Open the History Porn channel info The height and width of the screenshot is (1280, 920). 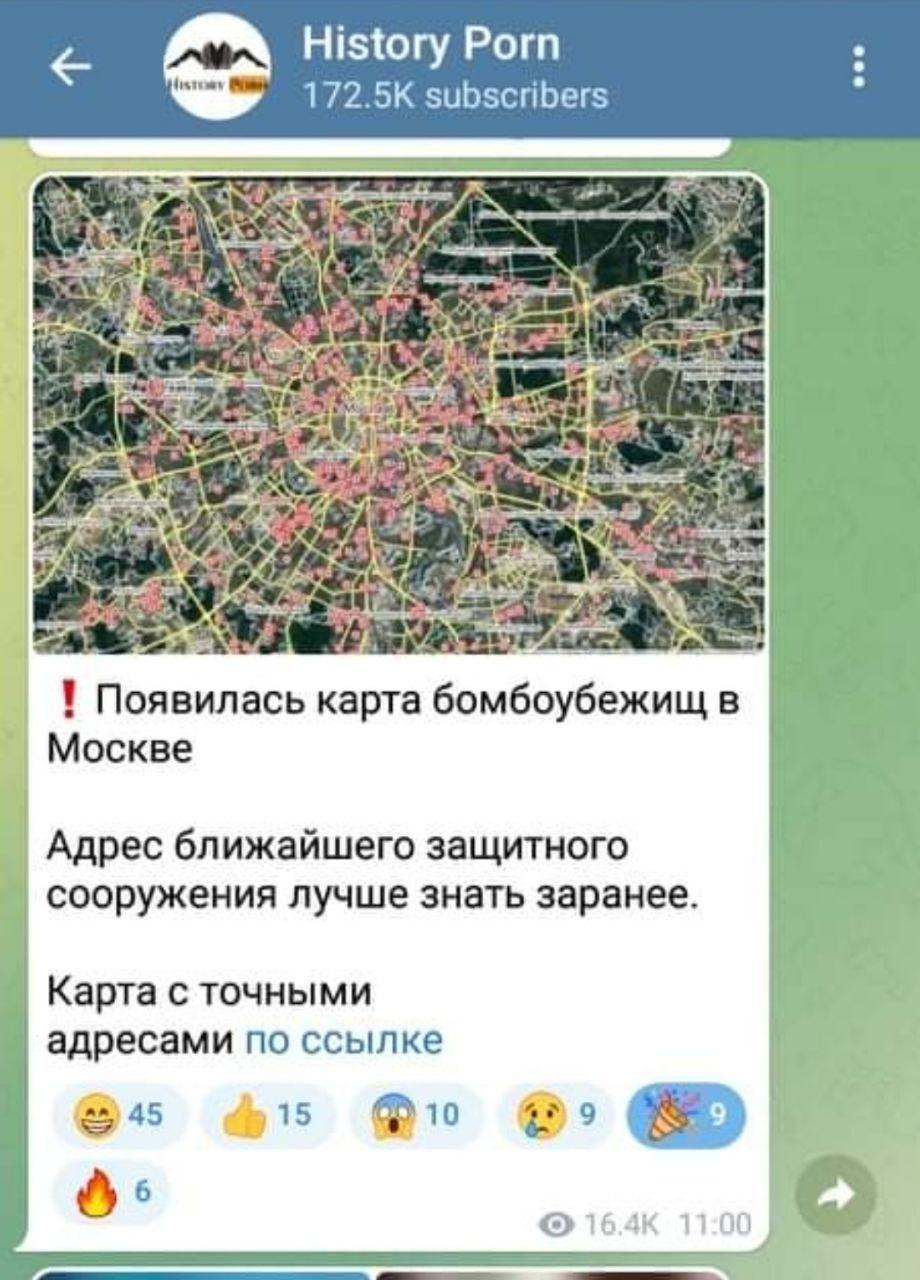[430, 68]
